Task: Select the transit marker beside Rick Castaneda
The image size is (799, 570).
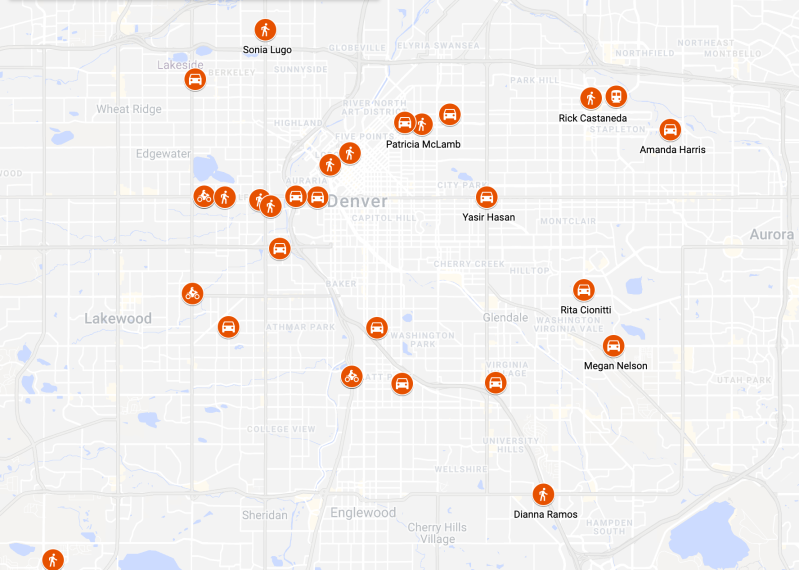Action: pos(616,96)
